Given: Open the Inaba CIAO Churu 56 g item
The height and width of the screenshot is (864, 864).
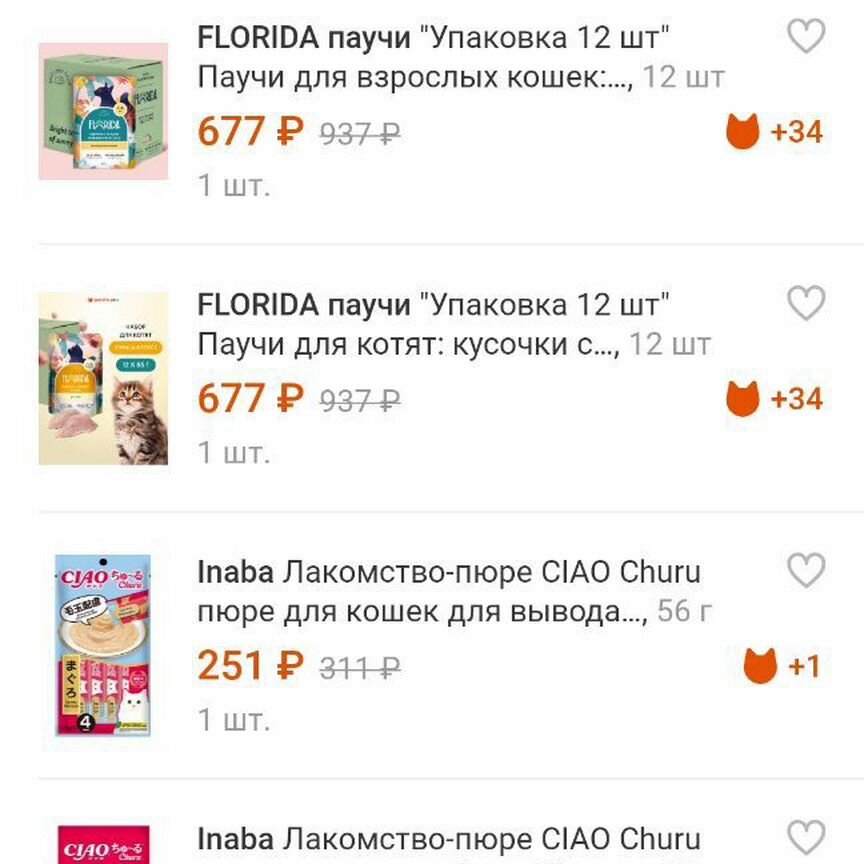Looking at the screenshot, I should click(x=448, y=591).
